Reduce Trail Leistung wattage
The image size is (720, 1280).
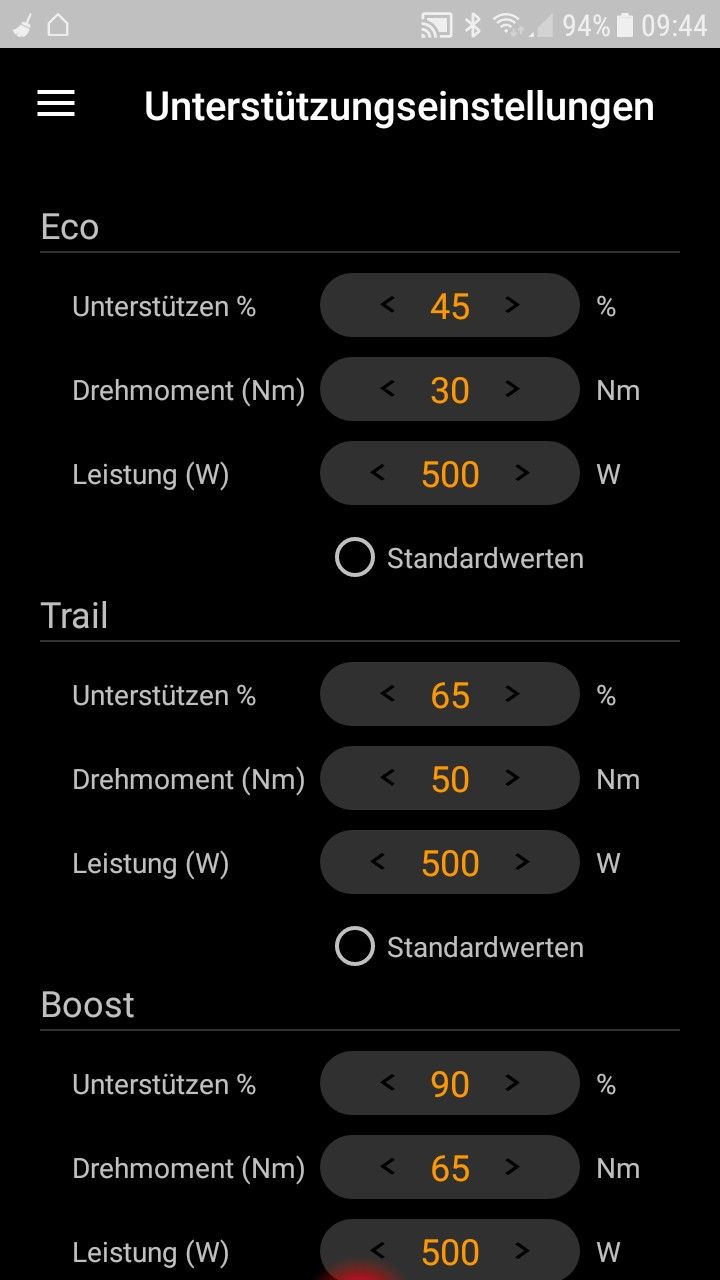click(378, 862)
